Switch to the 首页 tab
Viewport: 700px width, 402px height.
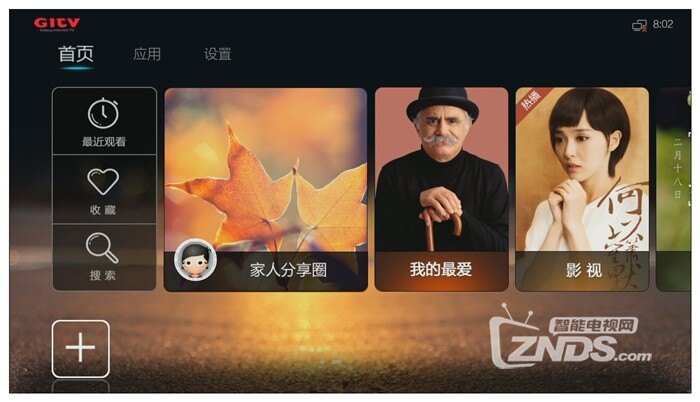[x=75, y=54]
